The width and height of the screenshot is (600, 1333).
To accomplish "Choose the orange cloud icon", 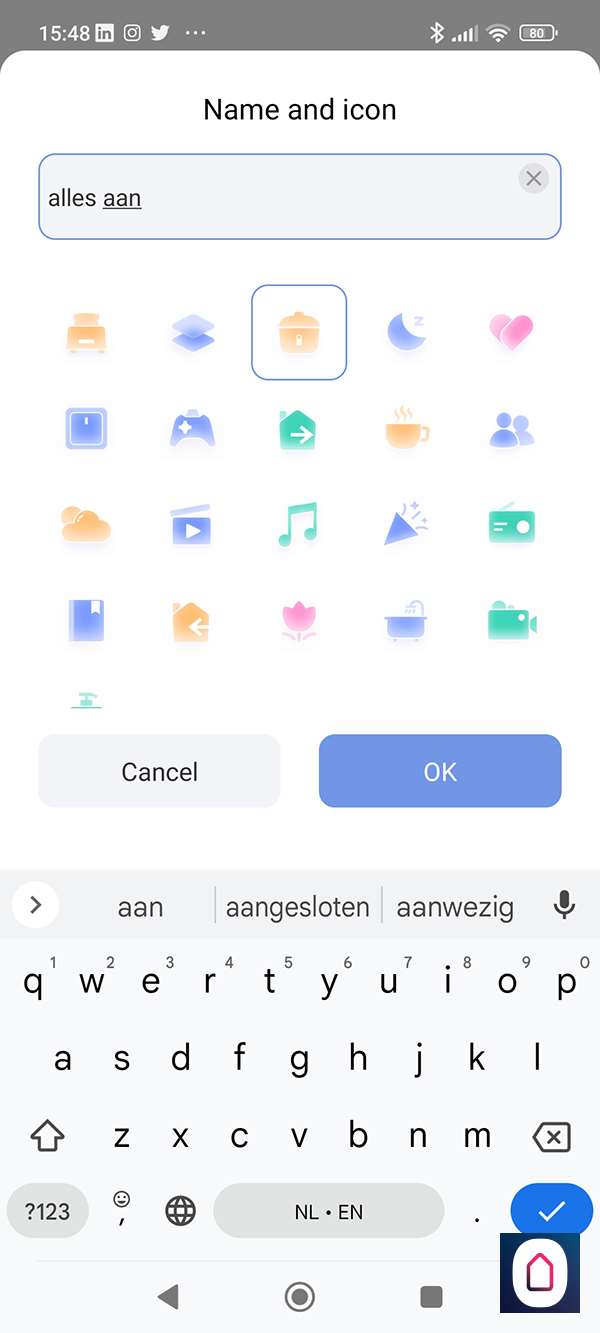I will pos(86,525).
